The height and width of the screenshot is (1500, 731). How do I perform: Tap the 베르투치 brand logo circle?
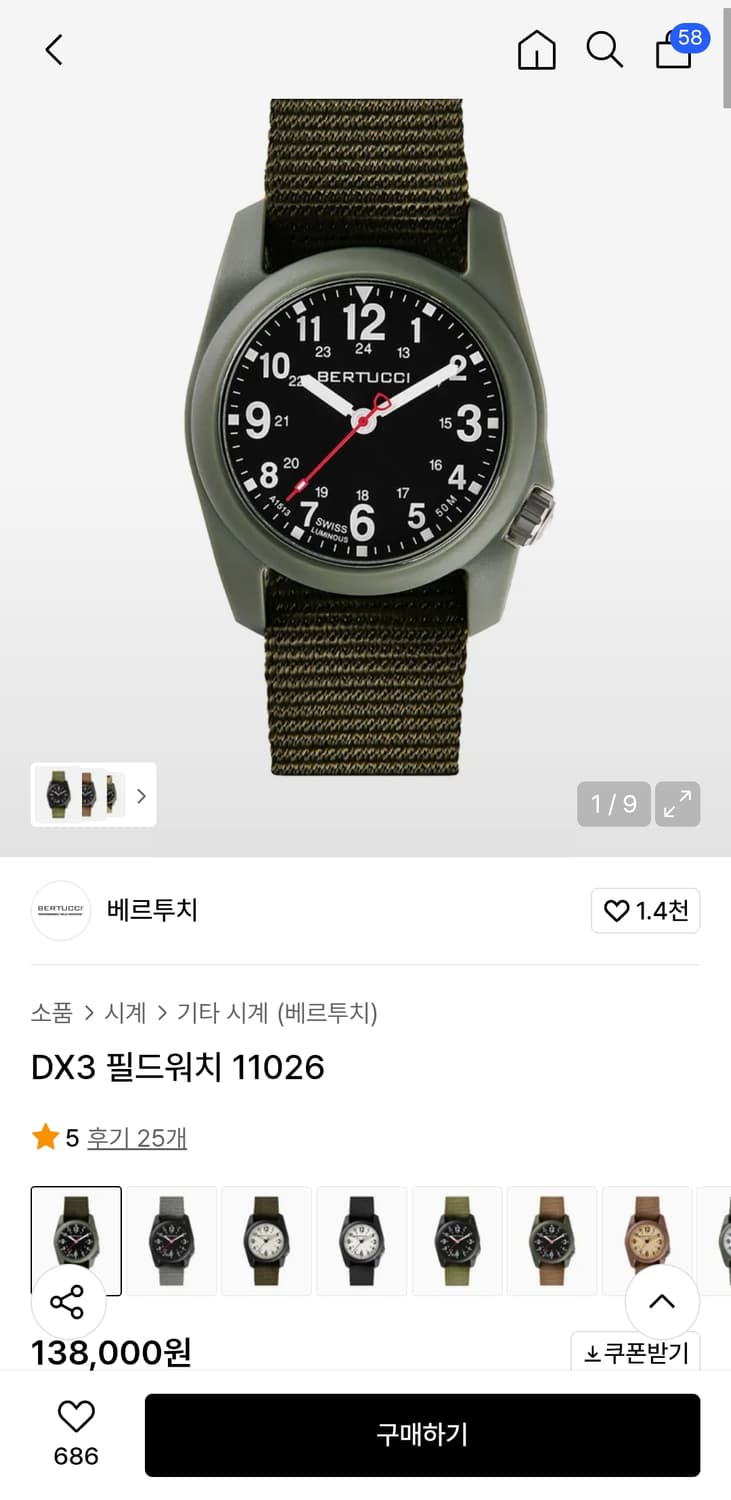61,911
